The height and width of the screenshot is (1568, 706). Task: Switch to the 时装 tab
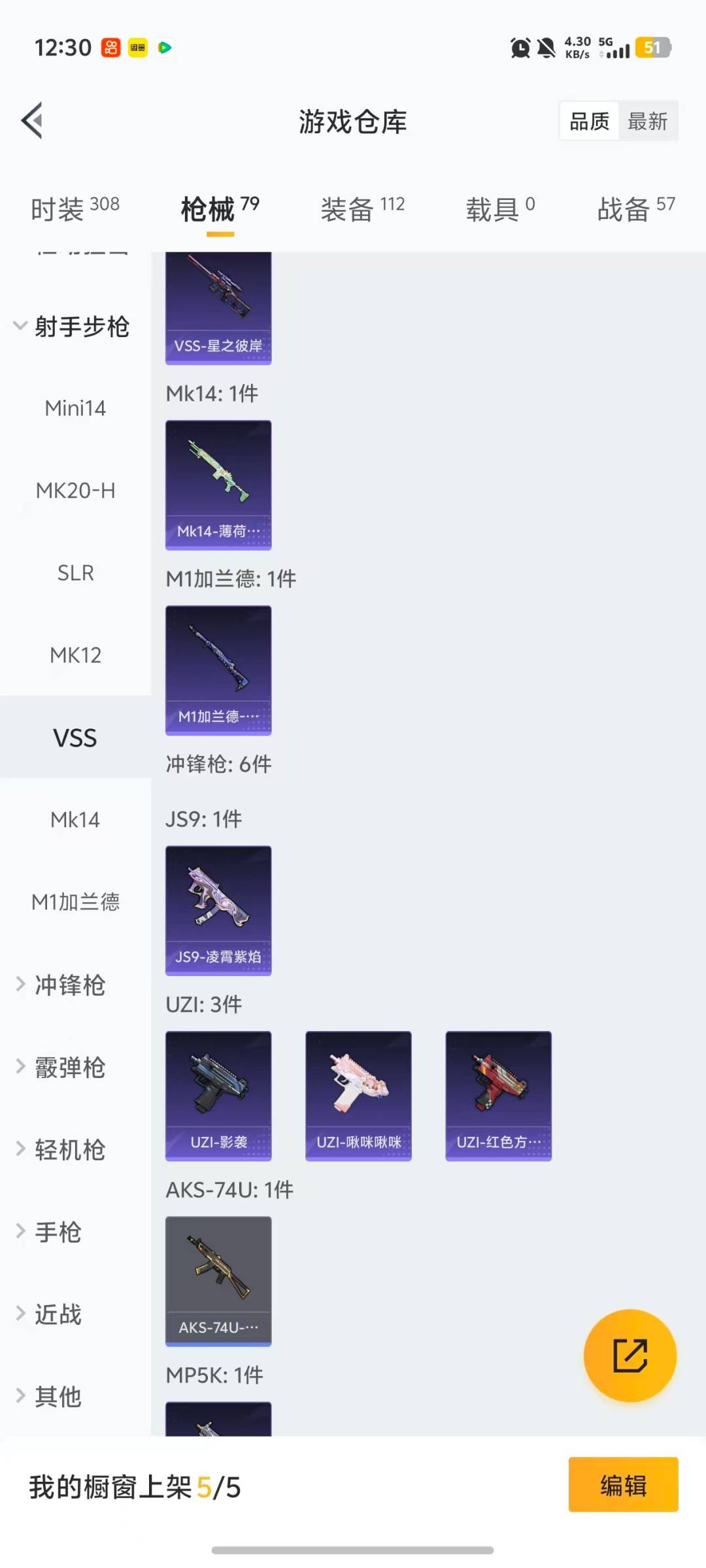(75, 209)
